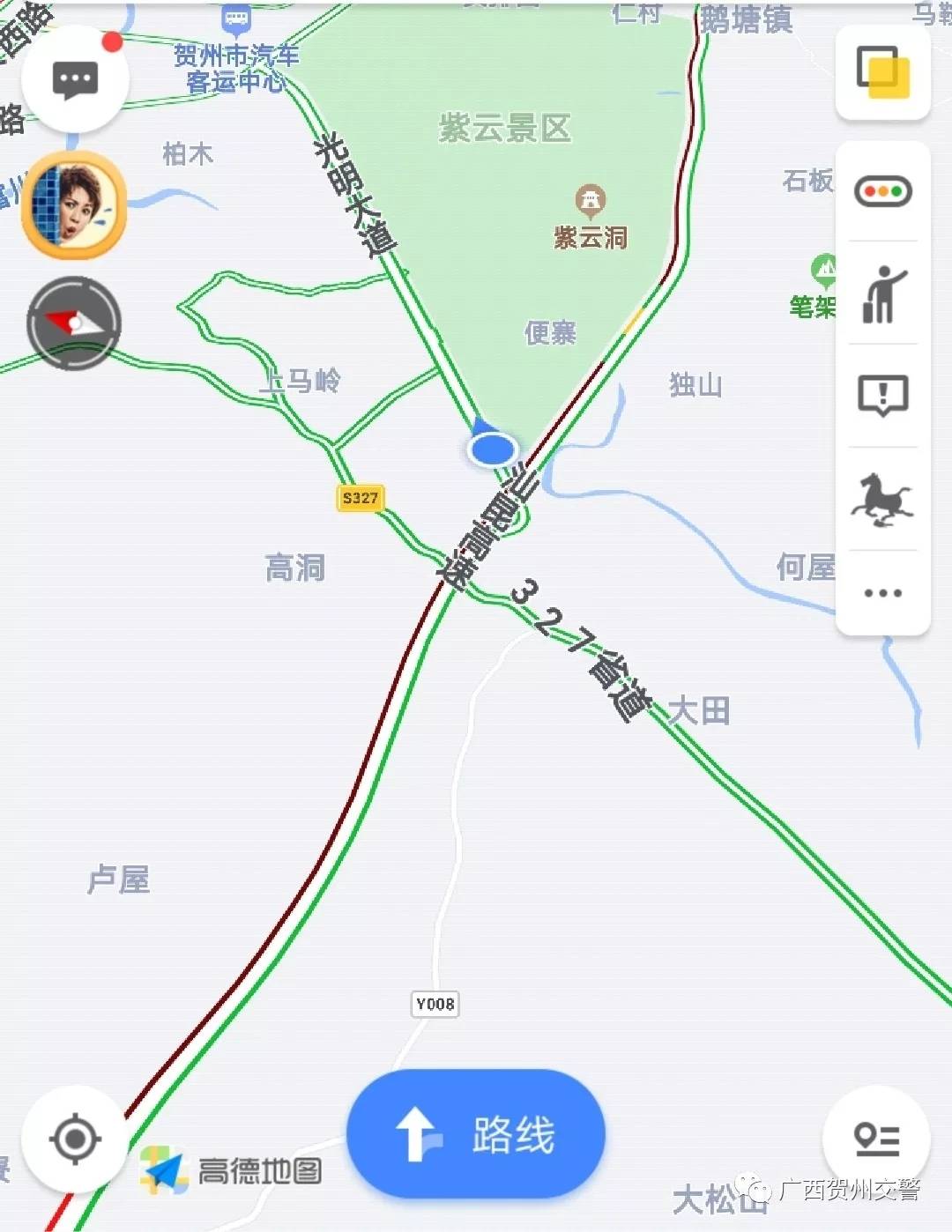The image size is (952, 1232).
Task: Open the map layers selector
Action: pyautogui.click(x=882, y=72)
